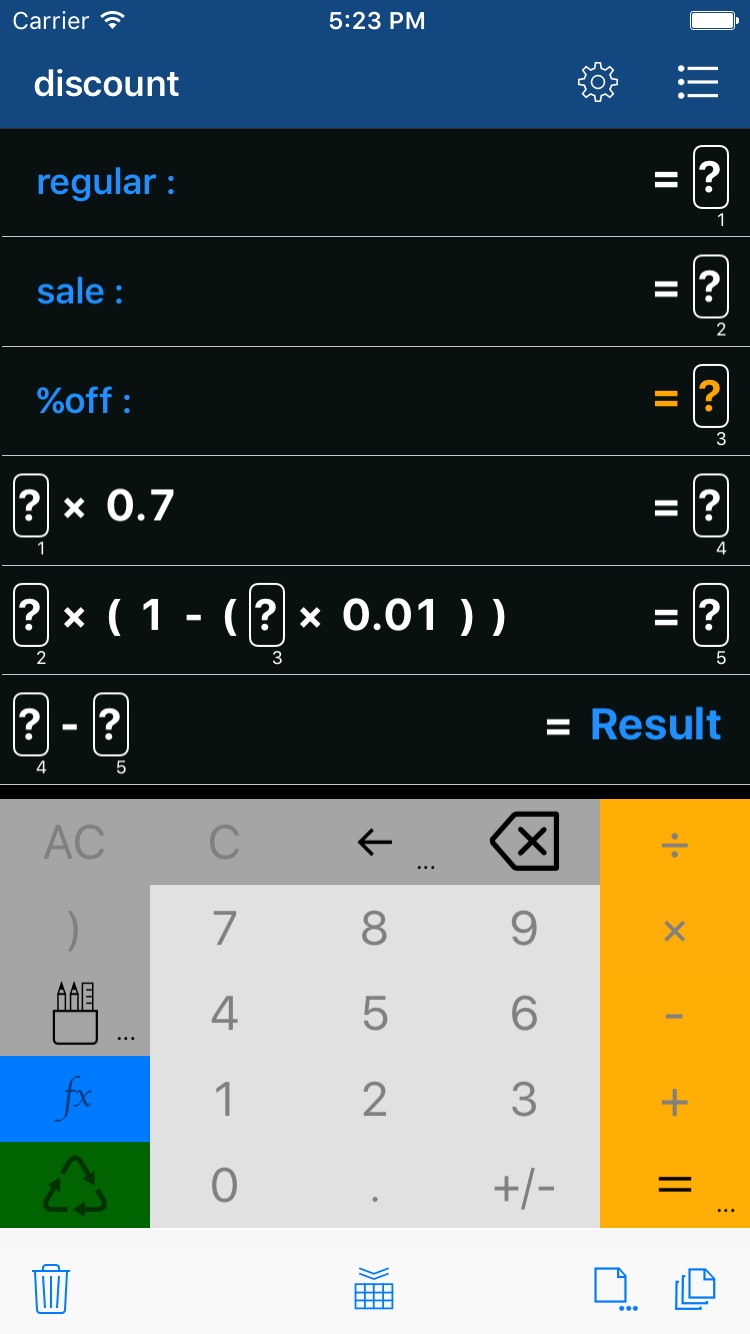Tap the Result field

656,724
